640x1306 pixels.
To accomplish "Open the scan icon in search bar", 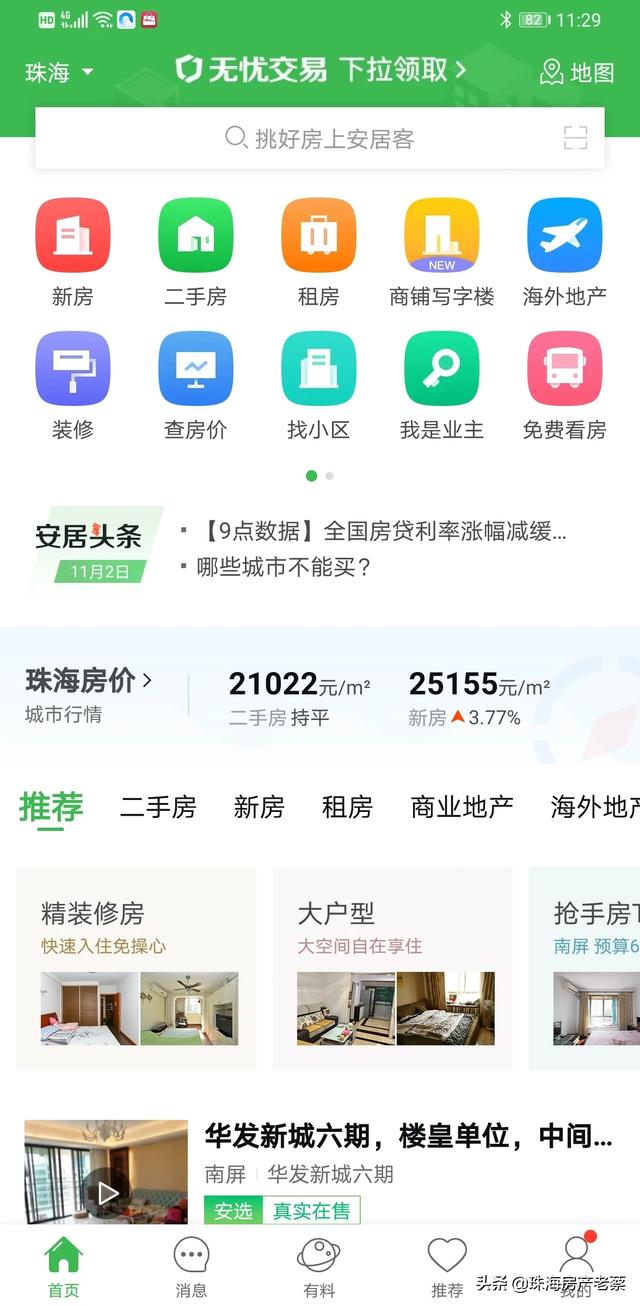I will click(575, 139).
